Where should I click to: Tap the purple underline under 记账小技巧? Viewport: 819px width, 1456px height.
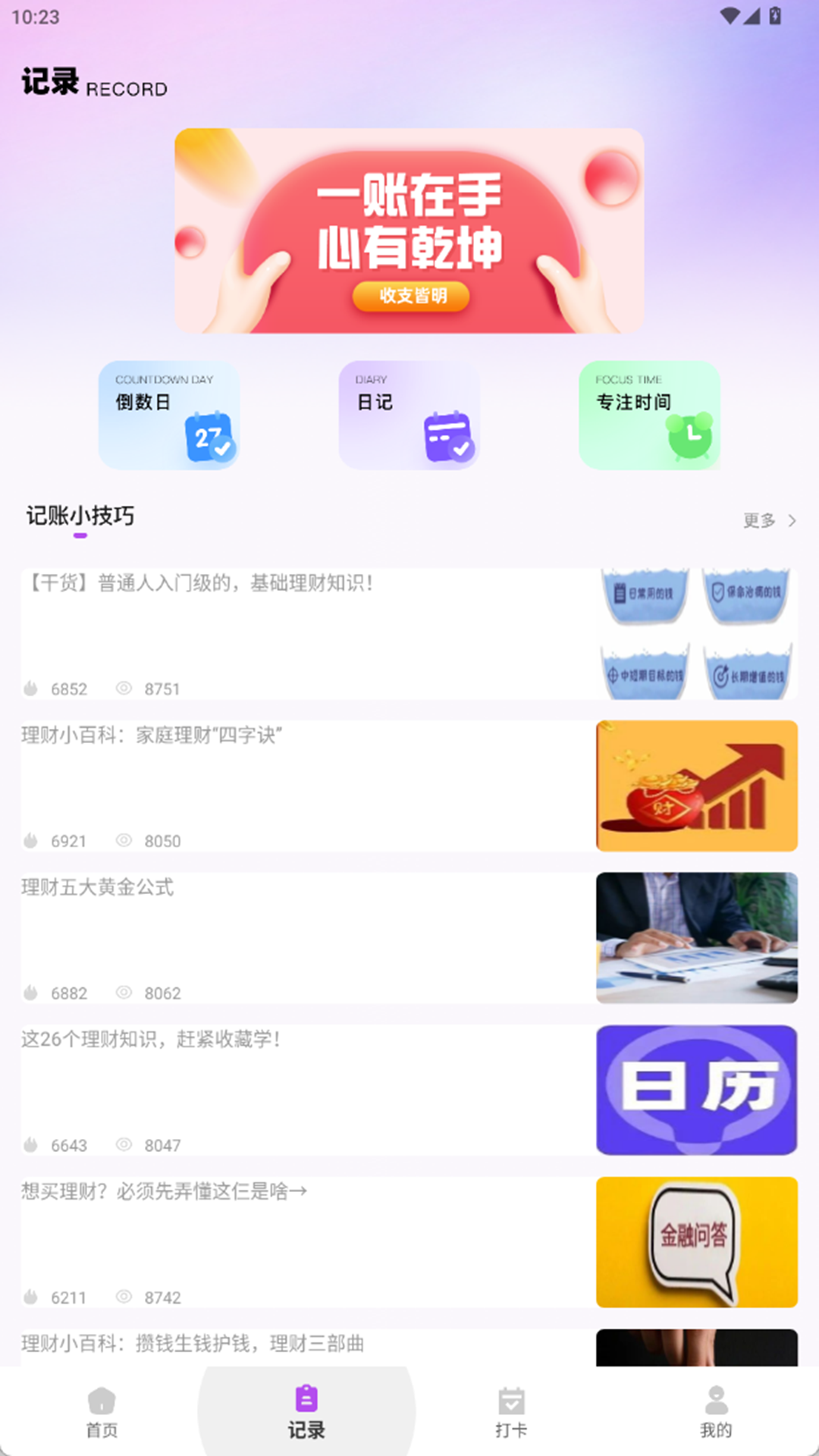pos(79,535)
